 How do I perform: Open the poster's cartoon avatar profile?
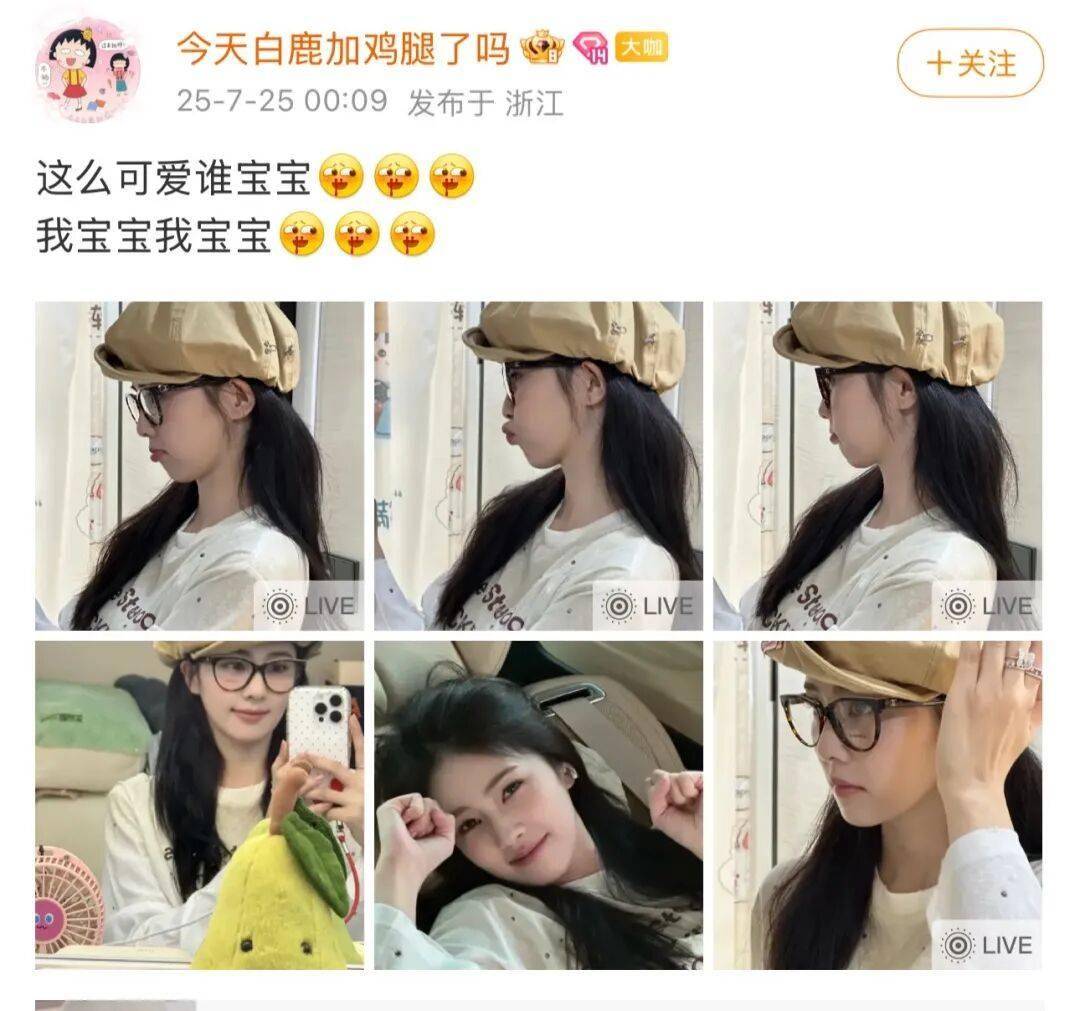tap(88, 70)
